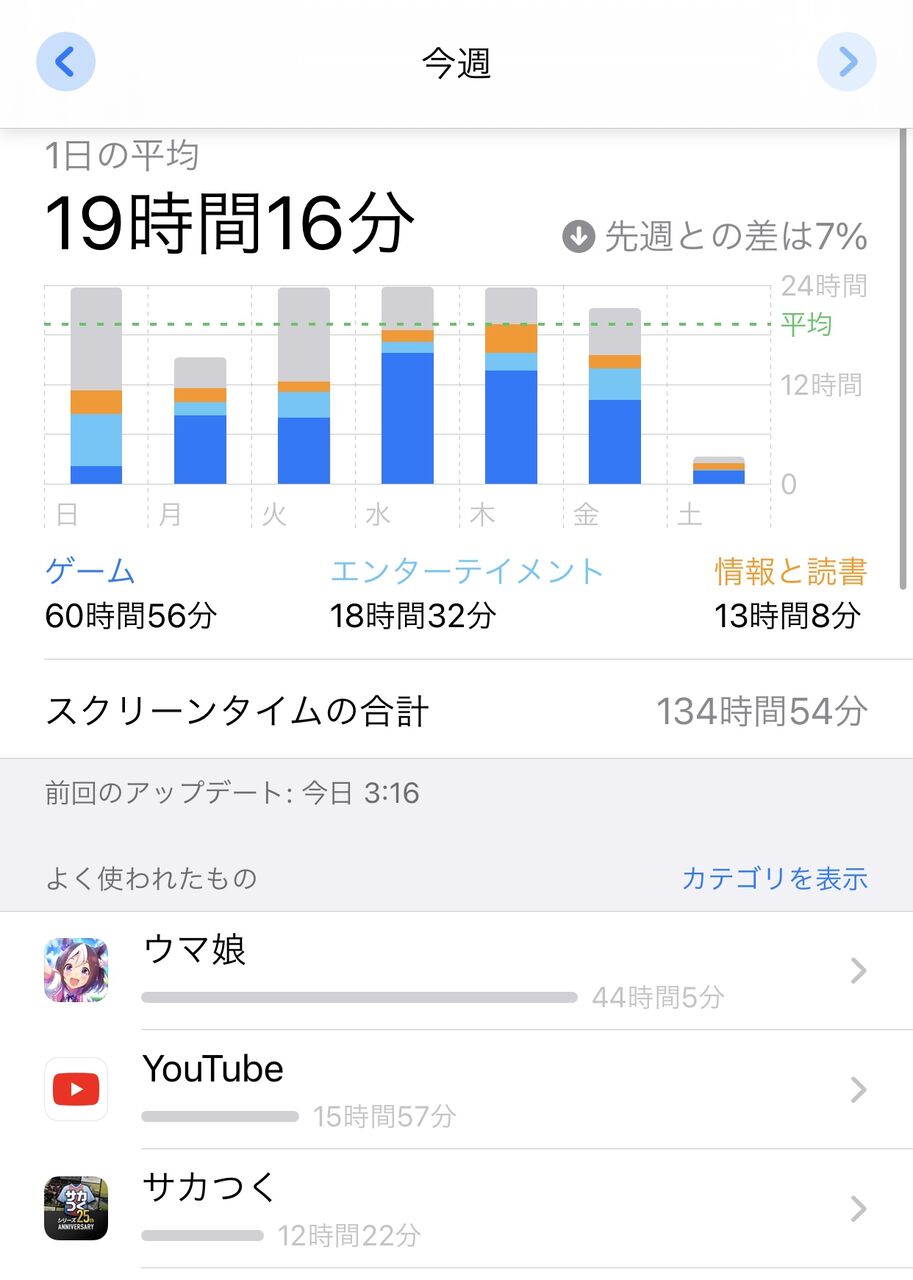Select Sunday's bar in the usage chart

tap(96, 386)
